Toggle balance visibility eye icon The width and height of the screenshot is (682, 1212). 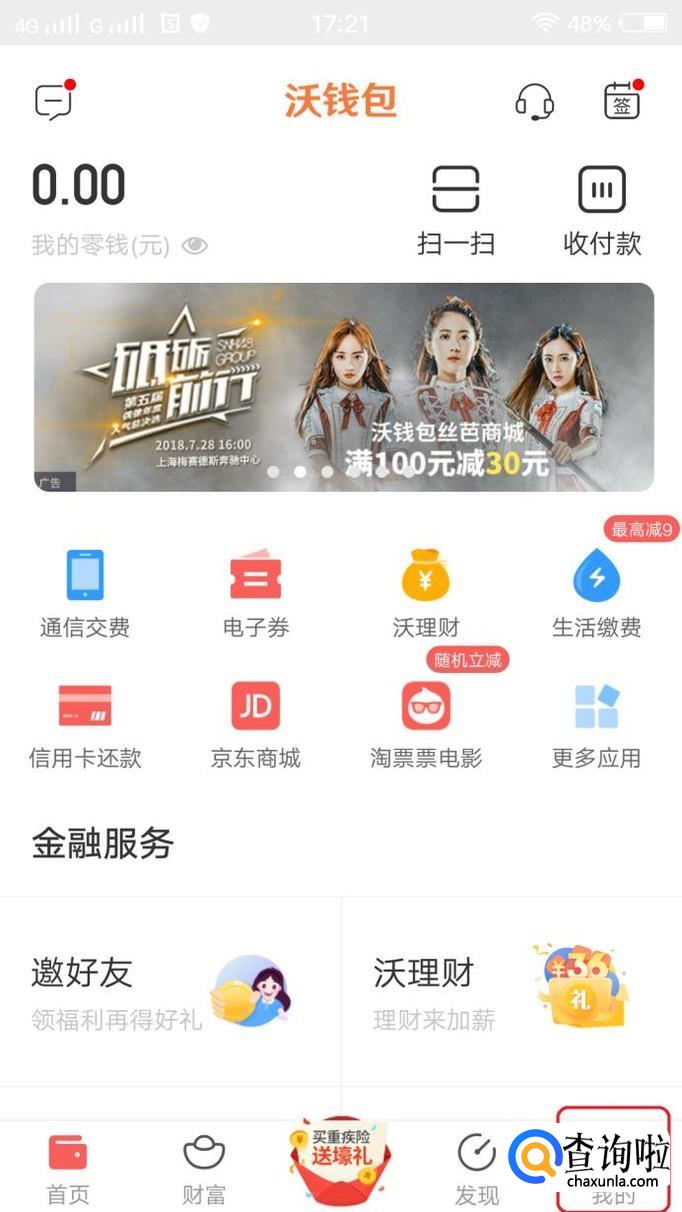click(x=195, y=245)
